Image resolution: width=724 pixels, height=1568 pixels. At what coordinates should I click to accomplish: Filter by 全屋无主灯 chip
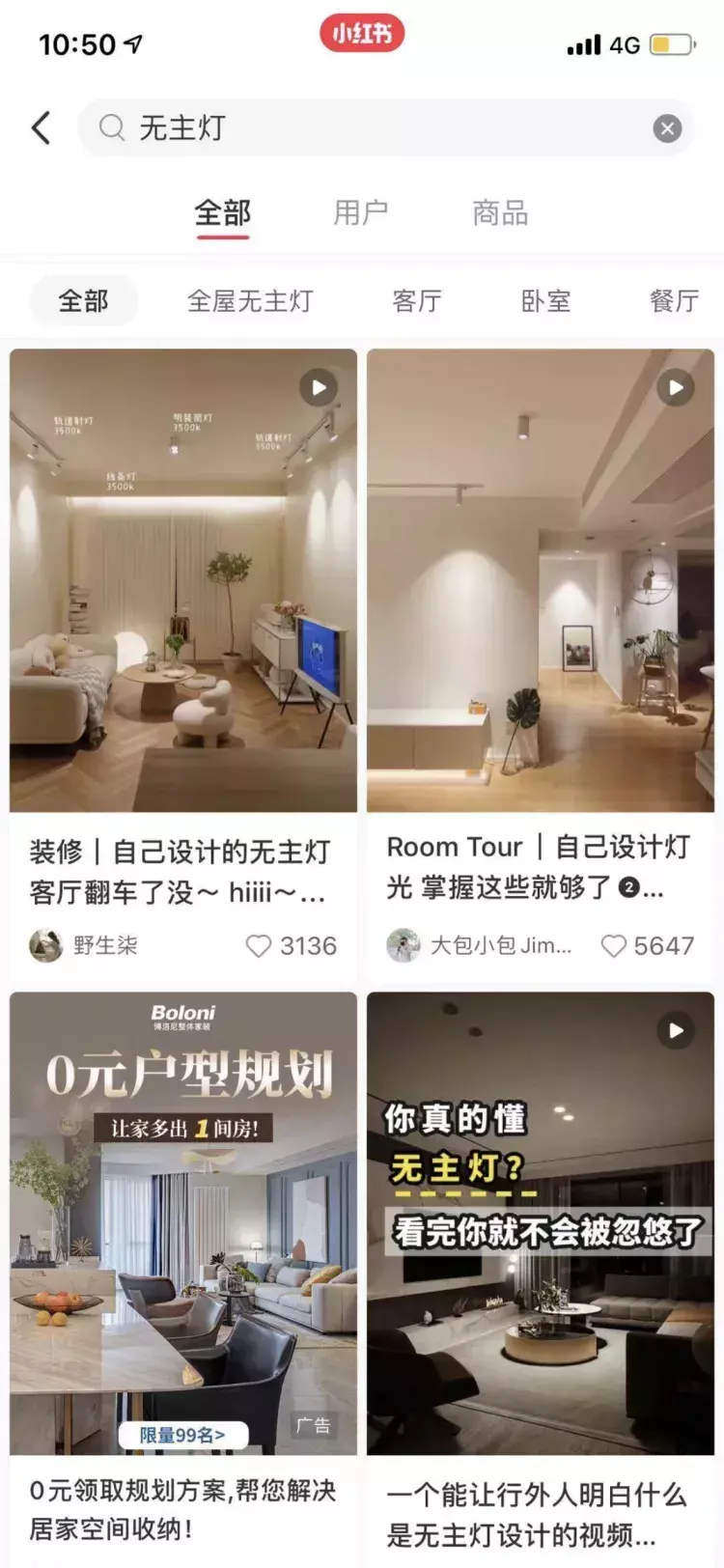click(x=250, y=301)
